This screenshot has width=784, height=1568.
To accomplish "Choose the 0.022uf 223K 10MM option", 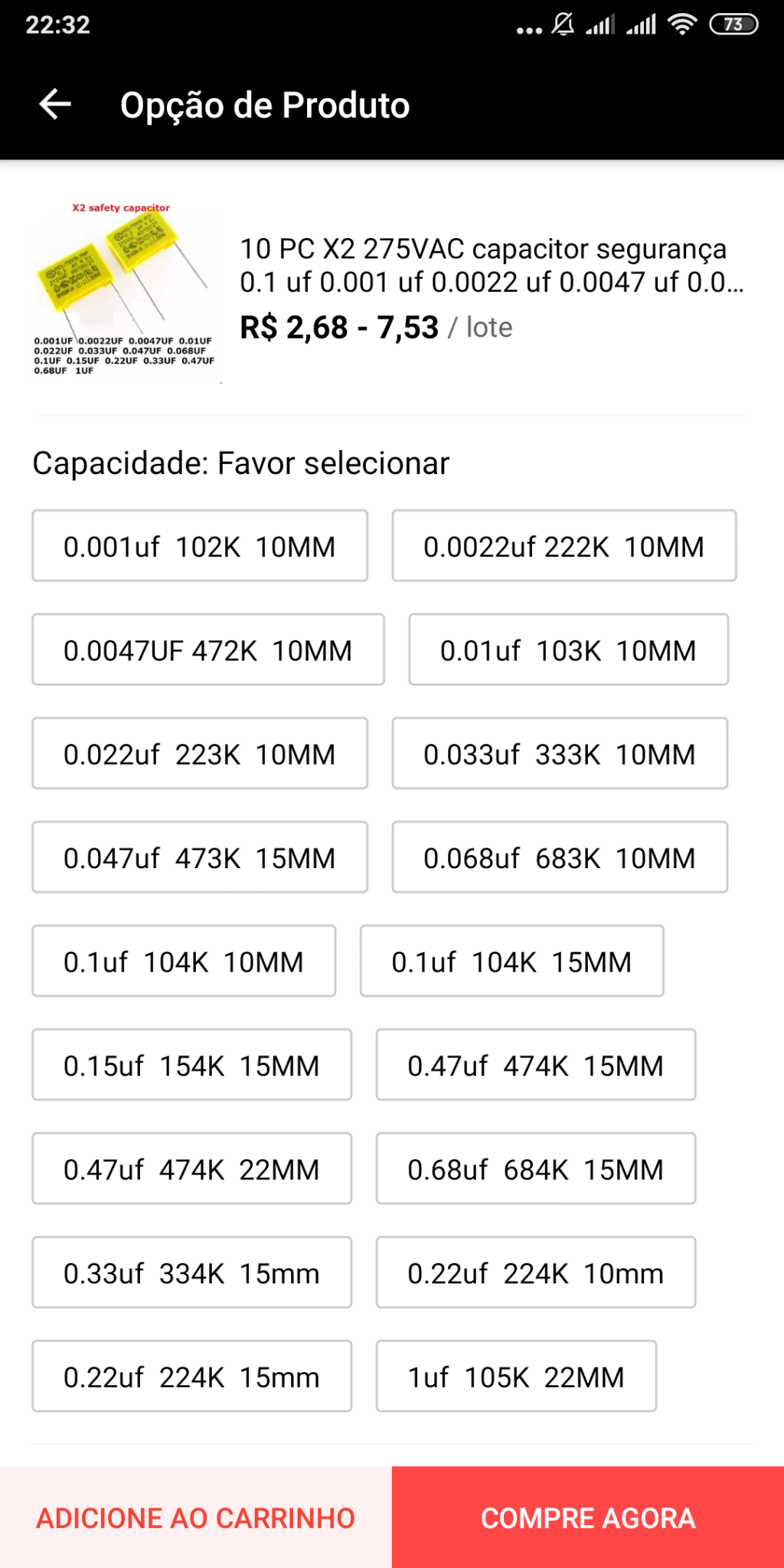I will pyautogui.click(x=200, y=753).
